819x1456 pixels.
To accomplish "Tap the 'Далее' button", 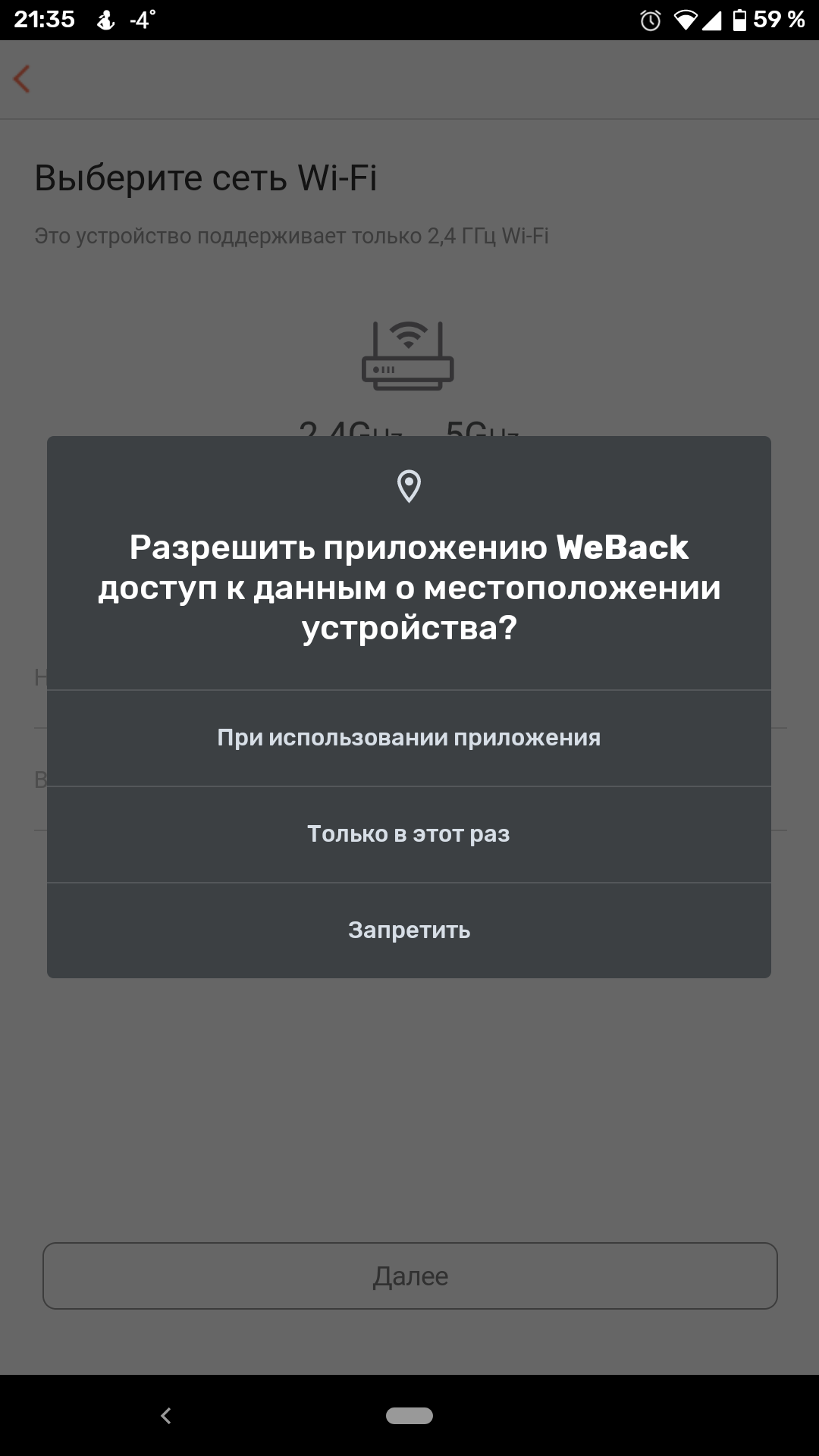I will pyautogui.click(x=409, y=1276).
